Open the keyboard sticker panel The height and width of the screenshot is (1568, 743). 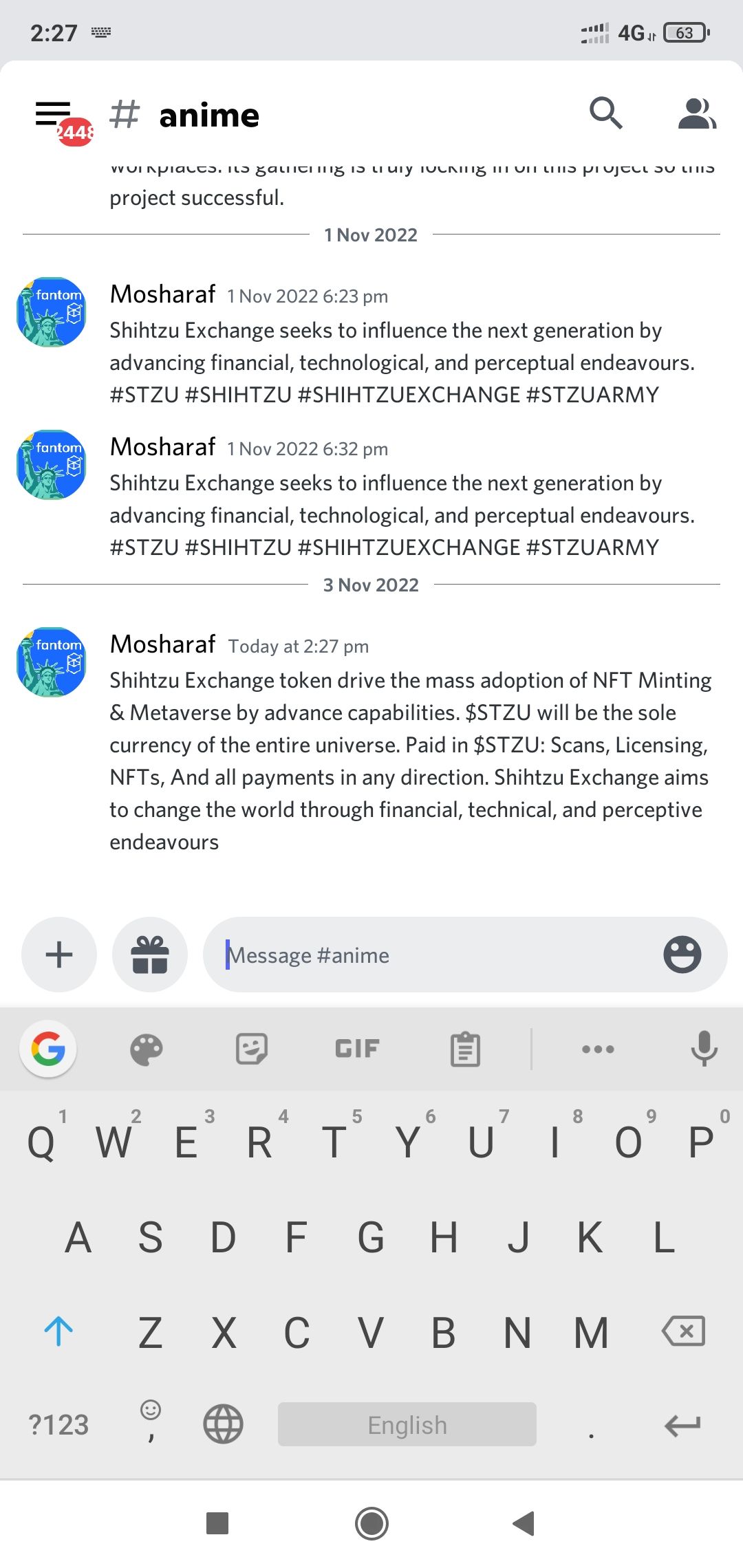pos(252,1049)
